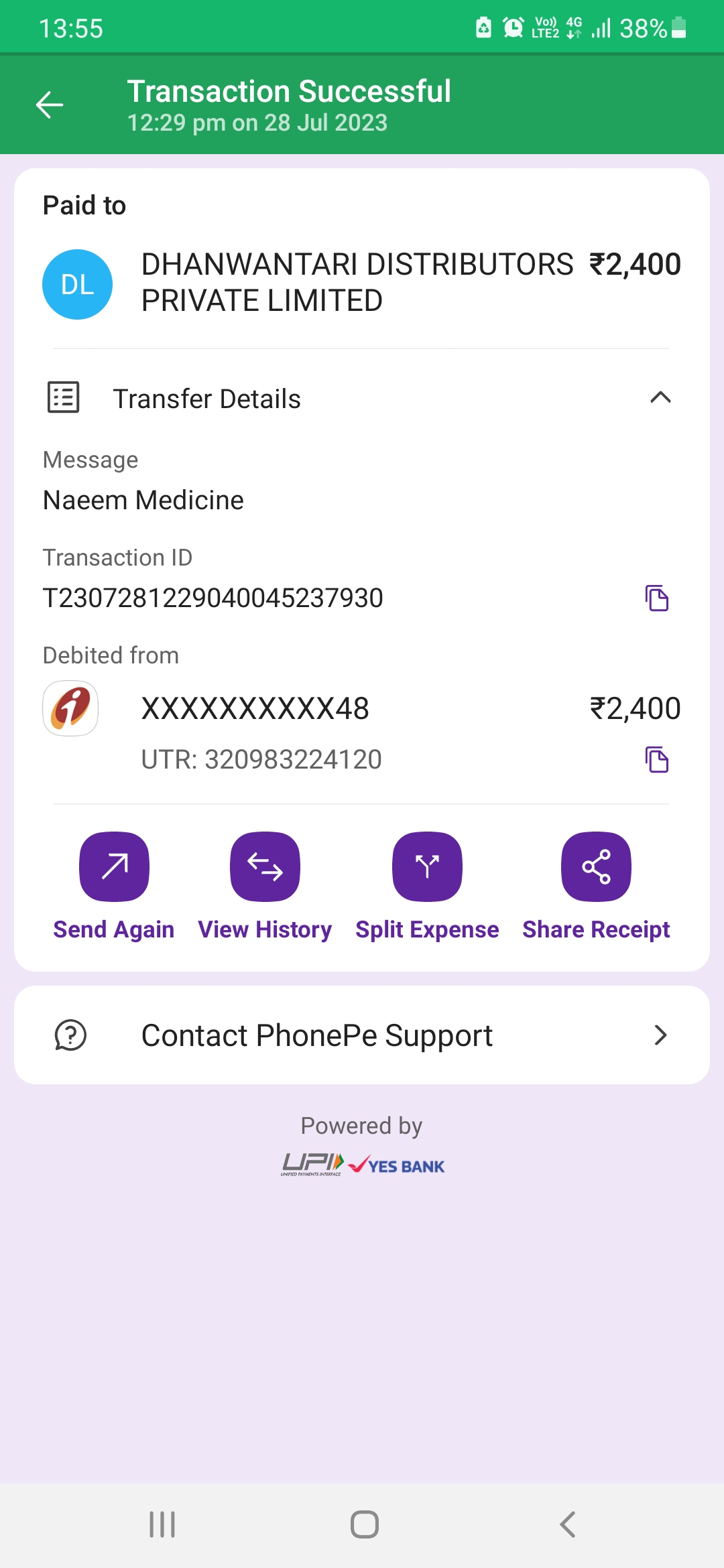Go back using the header arrow
The height and width of the screenshot is (1568, 724).
pyautogui.click(x=50, y=105)
